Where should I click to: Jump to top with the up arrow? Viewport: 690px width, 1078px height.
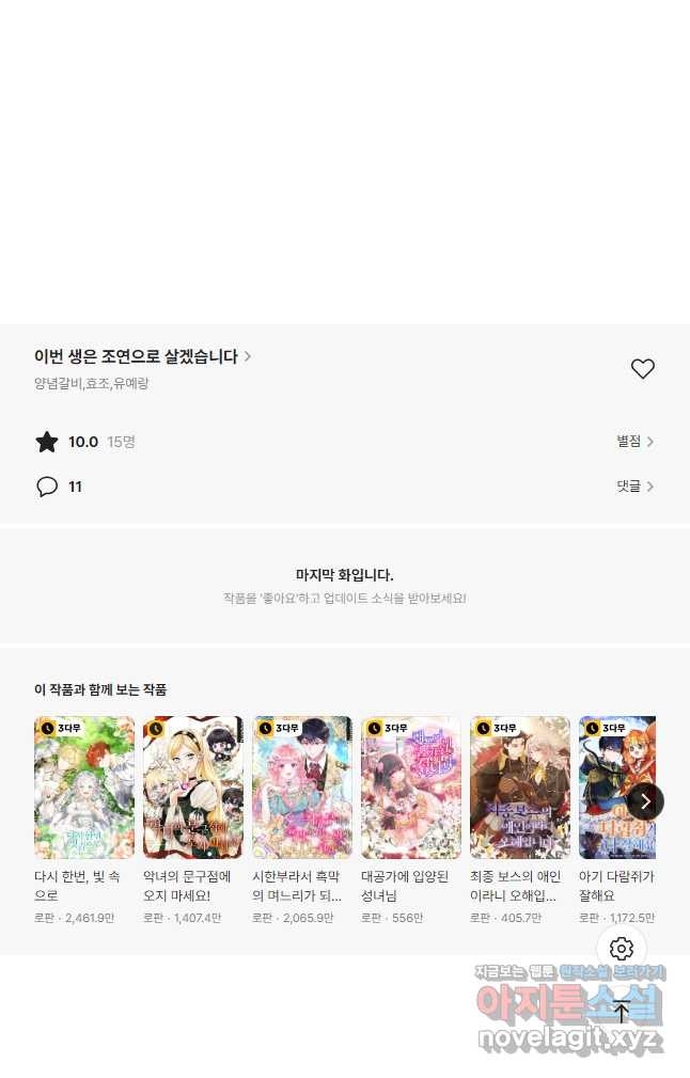tap(621, 1010)
